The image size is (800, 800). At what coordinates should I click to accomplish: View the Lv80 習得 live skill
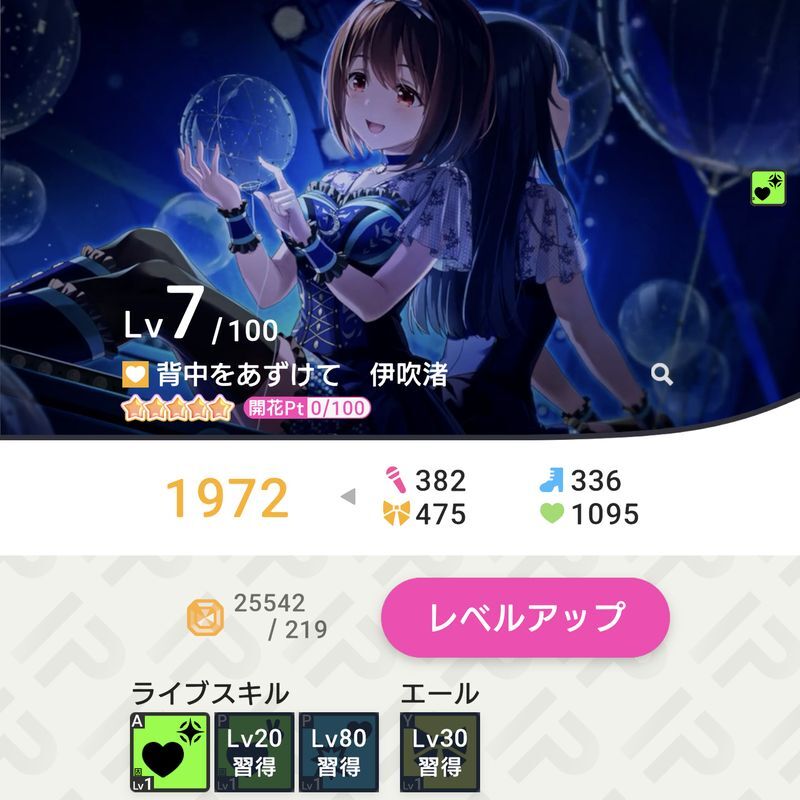338,752
